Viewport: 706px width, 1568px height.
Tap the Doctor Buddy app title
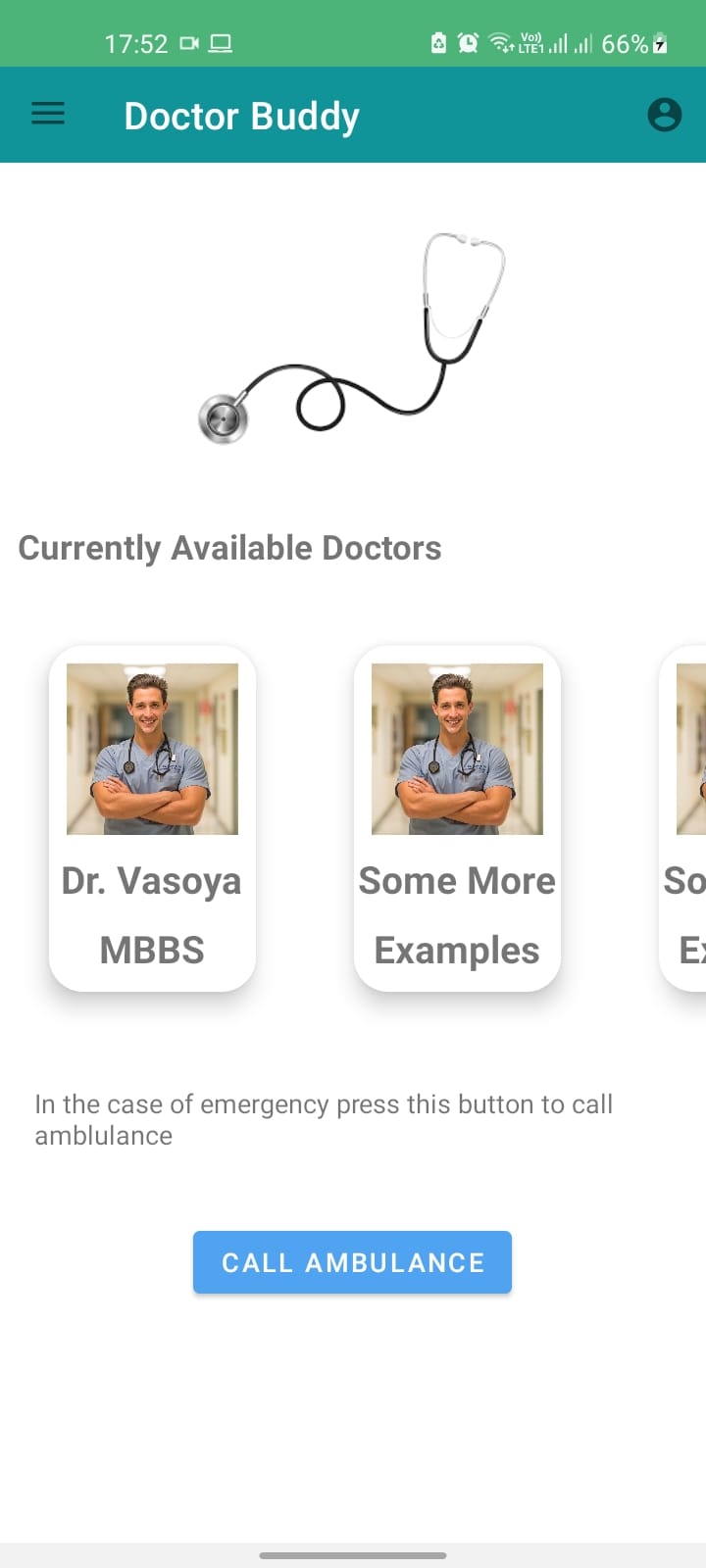pos(241,115)
